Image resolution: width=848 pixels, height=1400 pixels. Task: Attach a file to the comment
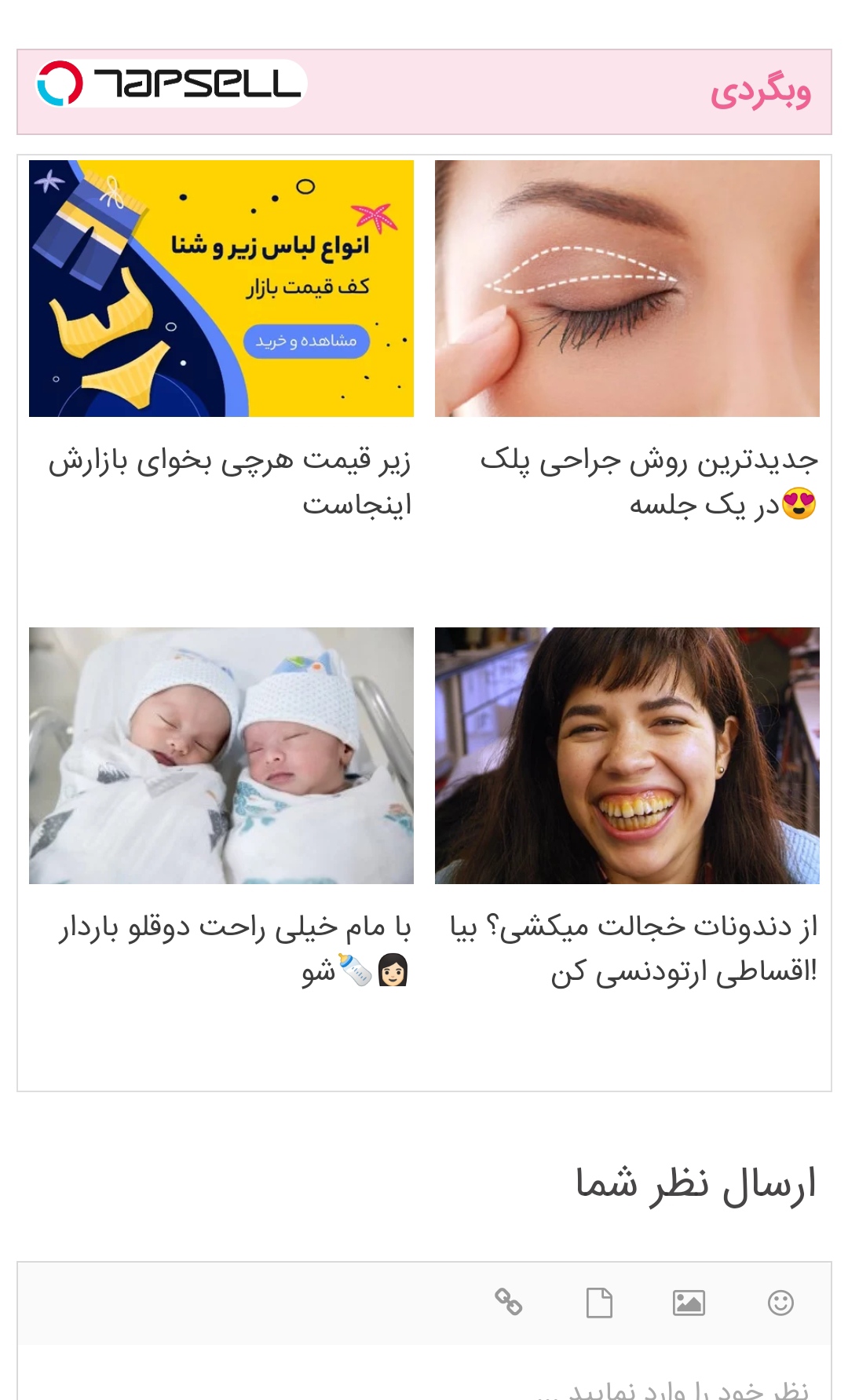pos(599,1303)
